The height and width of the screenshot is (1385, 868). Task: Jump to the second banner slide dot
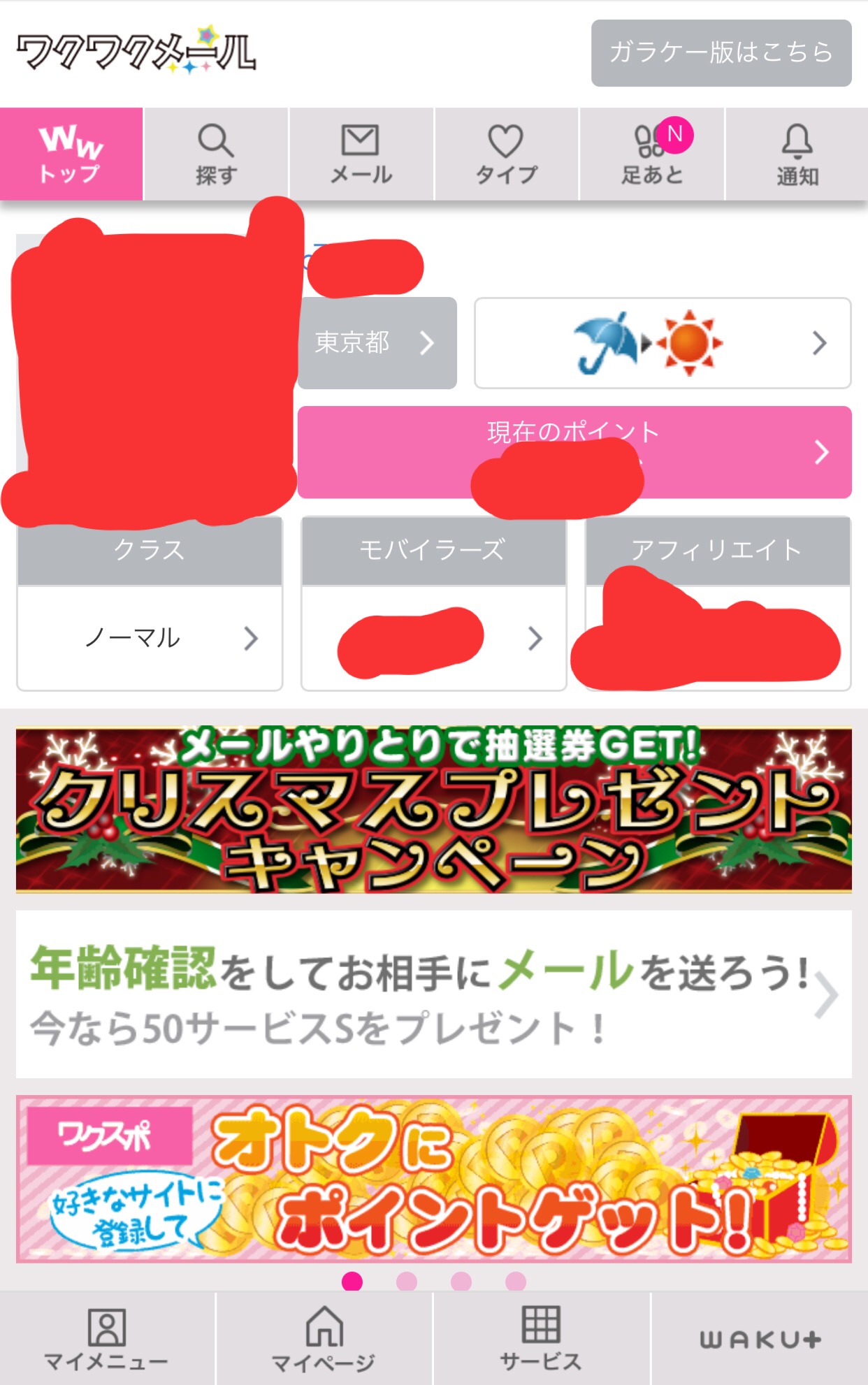click(407, 1282)
